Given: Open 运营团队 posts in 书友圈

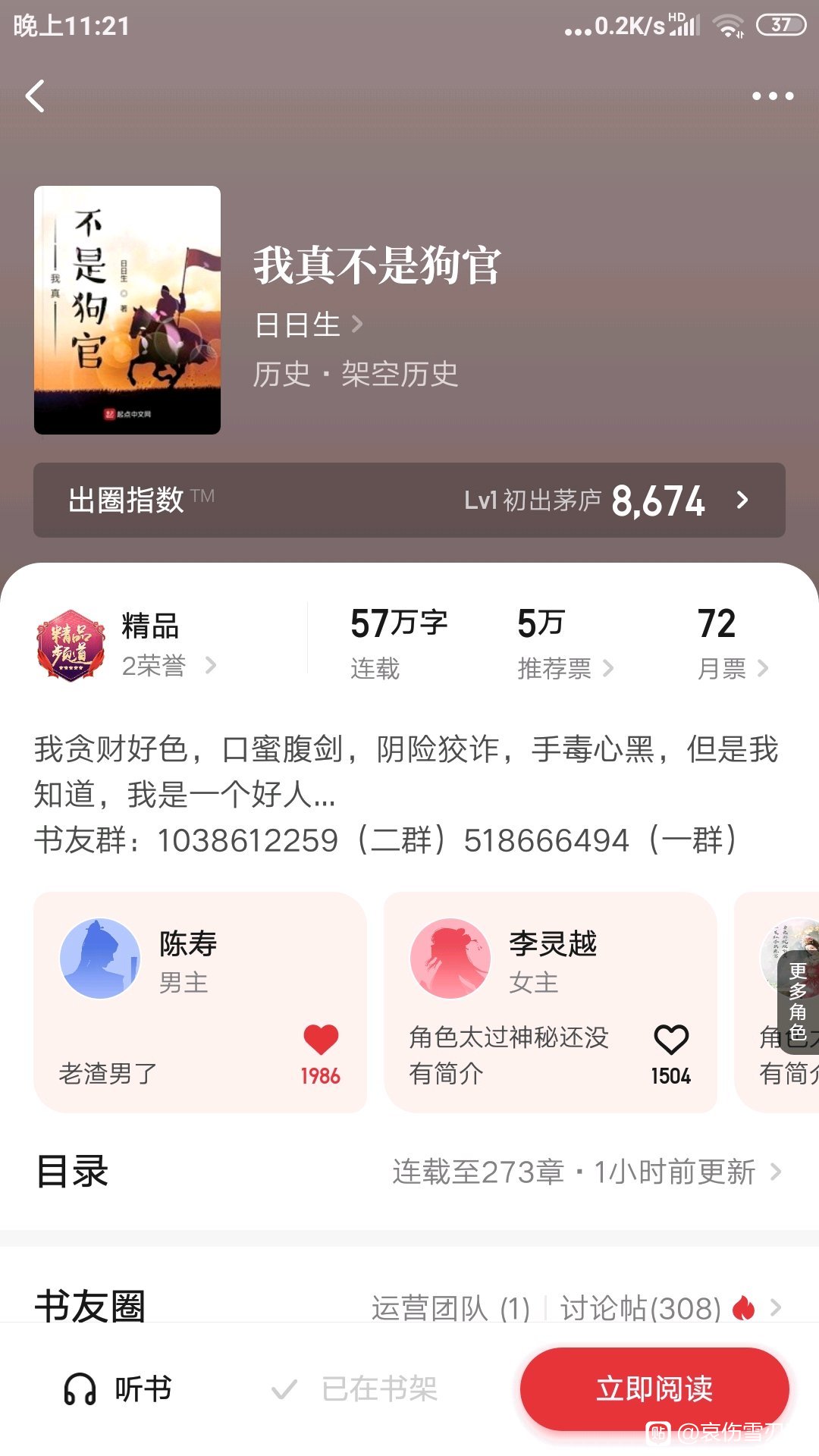Looking at the screenshot, I should [x=450, y=1308].
